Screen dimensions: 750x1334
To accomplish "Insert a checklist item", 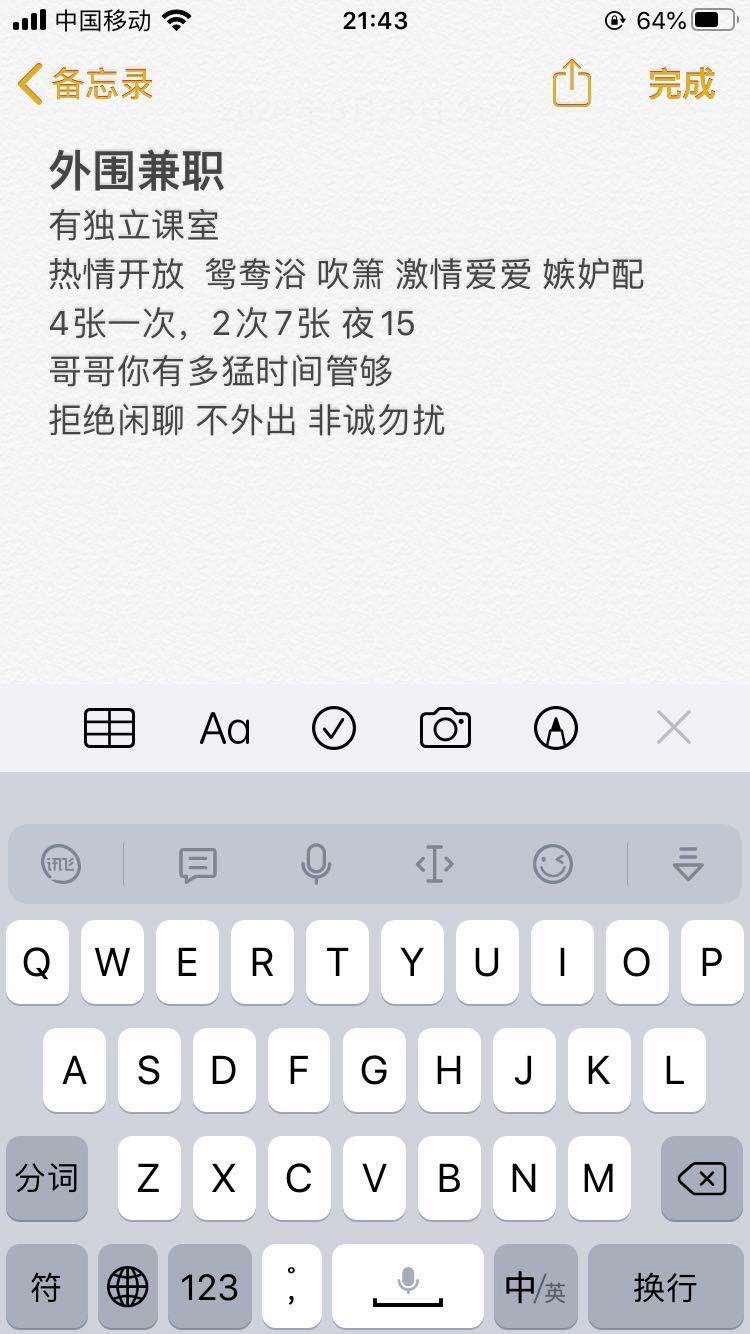I will pyautogui.click(x=334, y=728).
